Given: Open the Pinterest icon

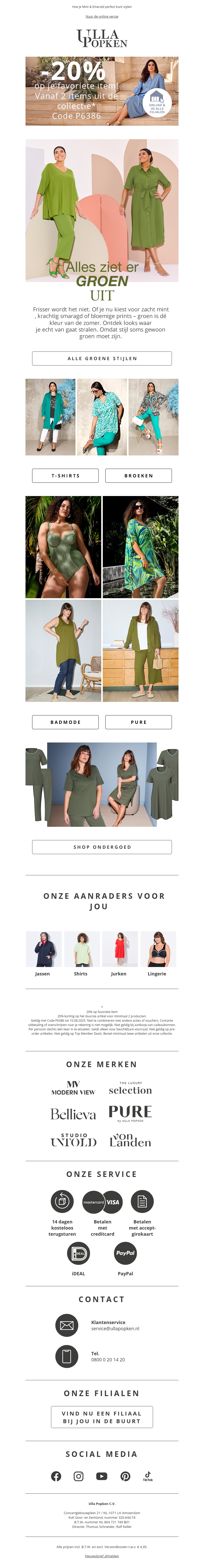Looking at the screenshot, I should coord(125,1476).
